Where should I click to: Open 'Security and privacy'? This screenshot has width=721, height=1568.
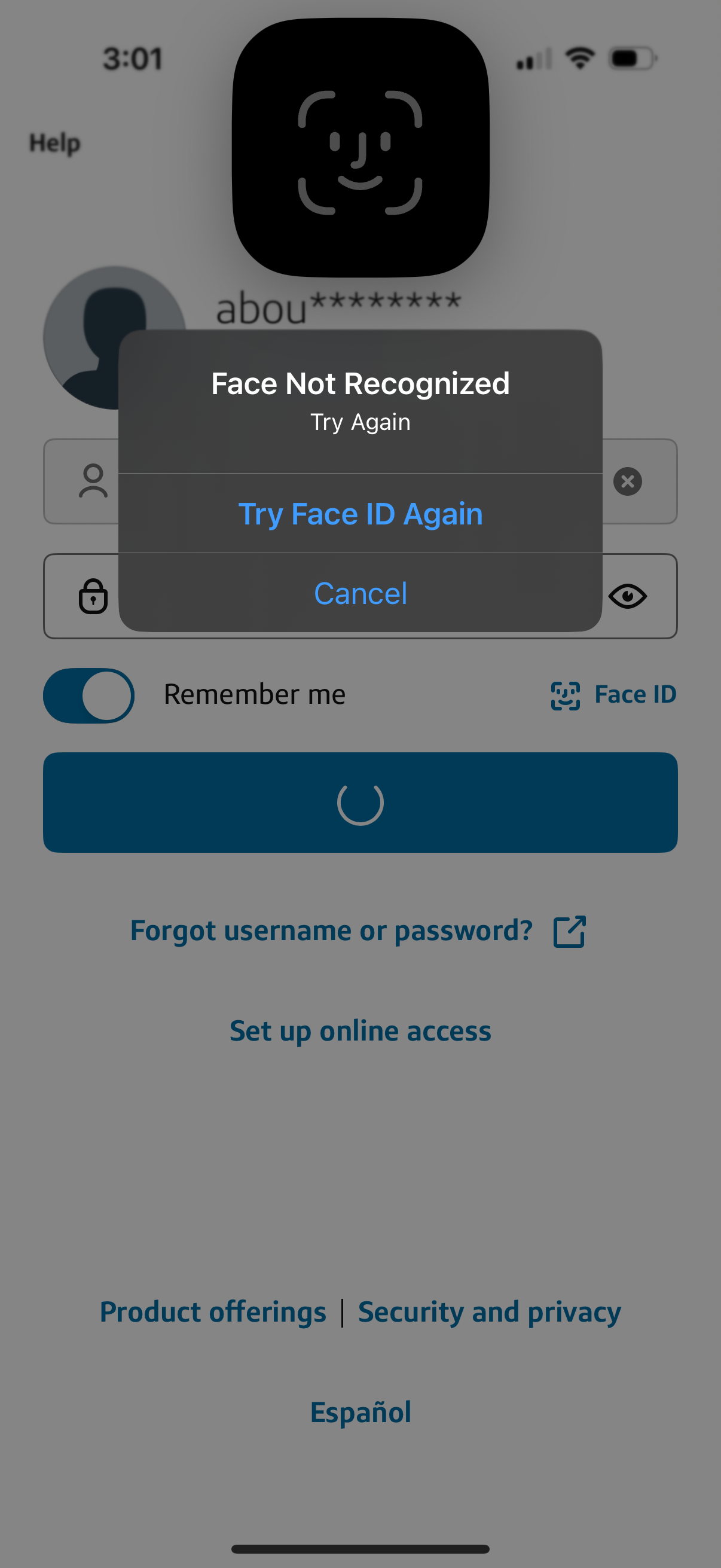pos(488,1311)
